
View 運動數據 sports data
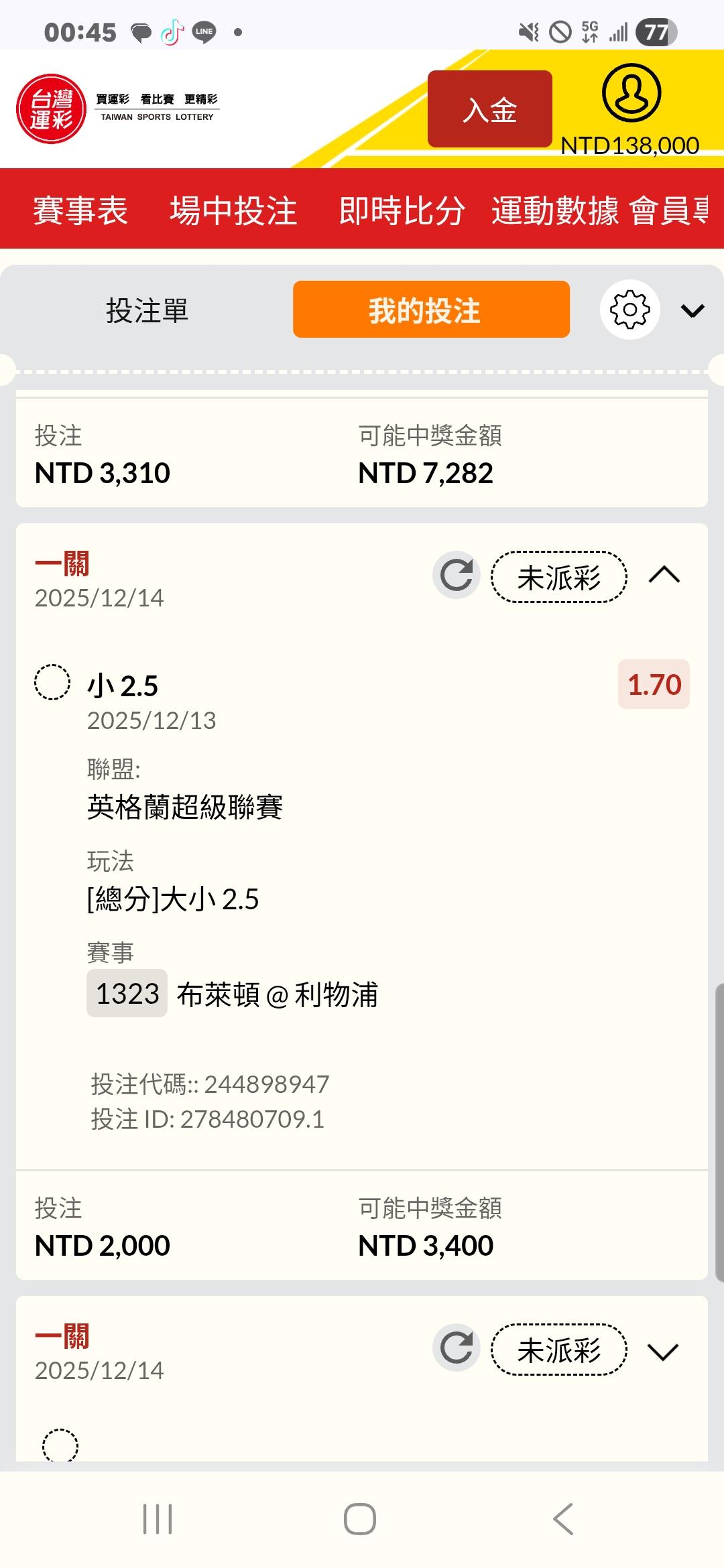tap(554, 210)
